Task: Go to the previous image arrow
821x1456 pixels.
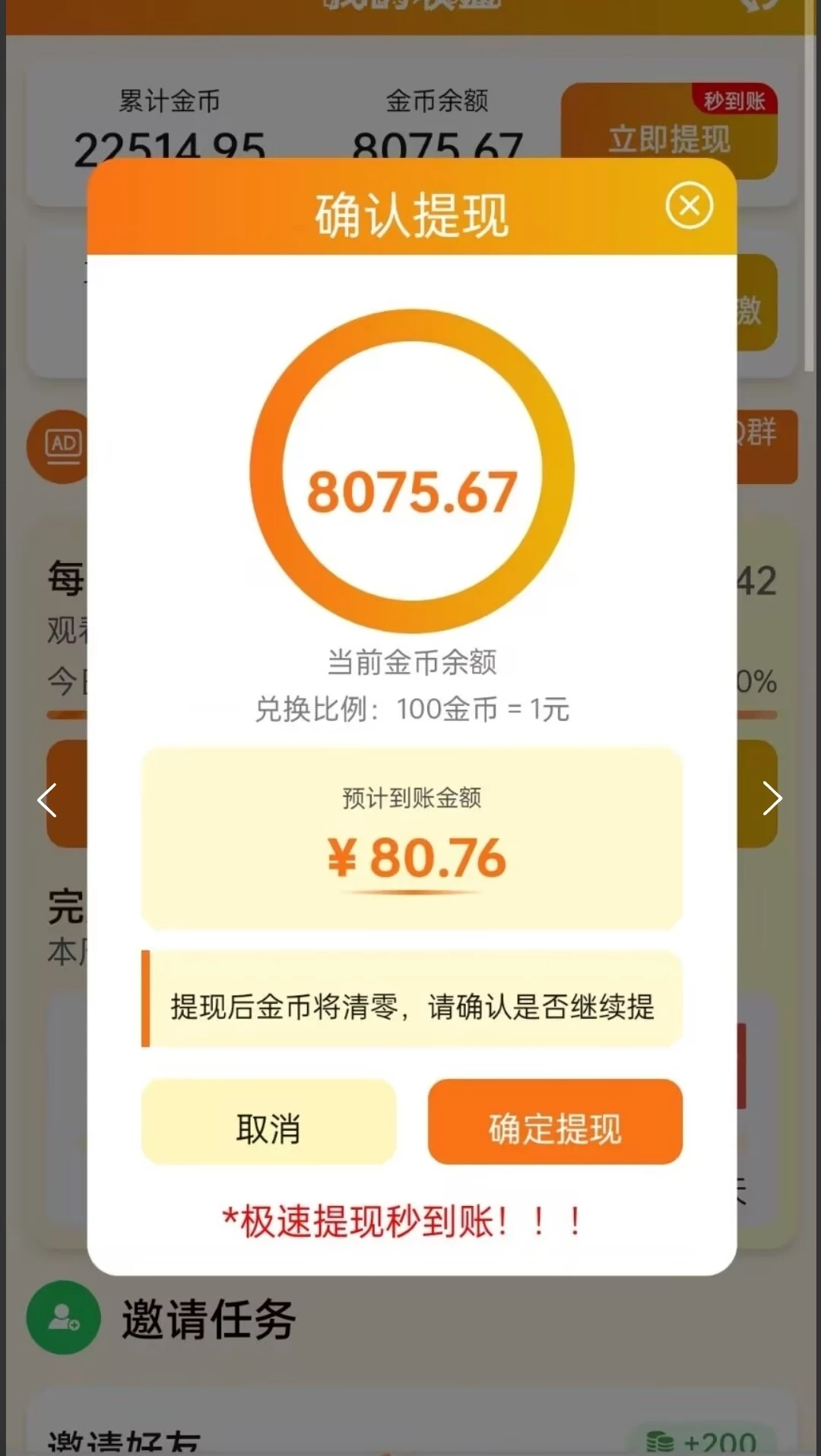Action: click(47, 799)
